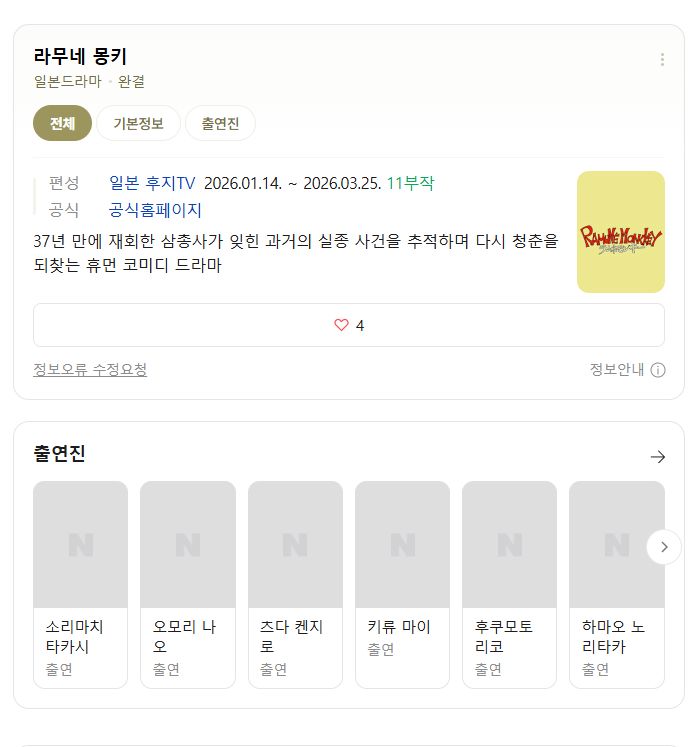Open the overflow menu for 라무네 몽키
Image resolution: width=694 pixels, height=747 pixels.
tap(661, 60)
